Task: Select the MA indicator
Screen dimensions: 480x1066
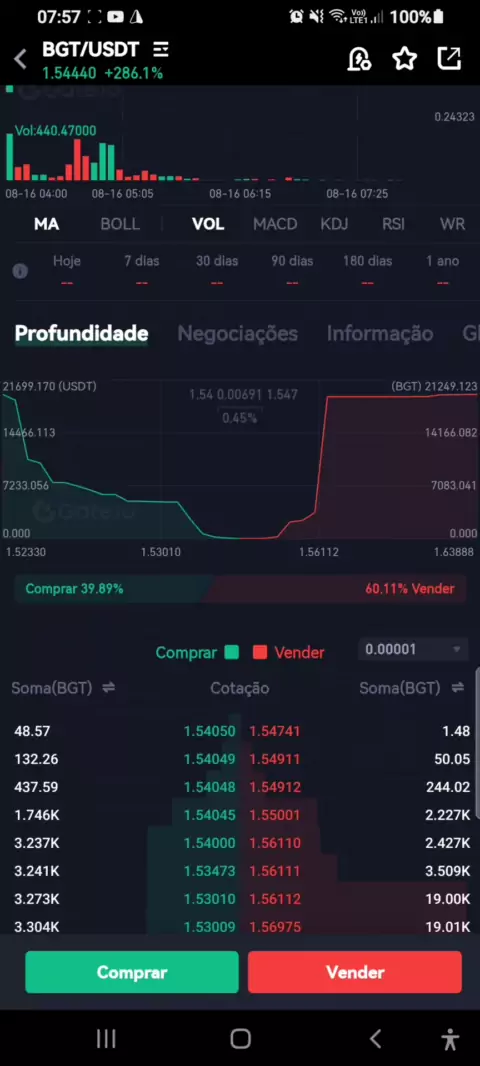Action: point(46,224)
